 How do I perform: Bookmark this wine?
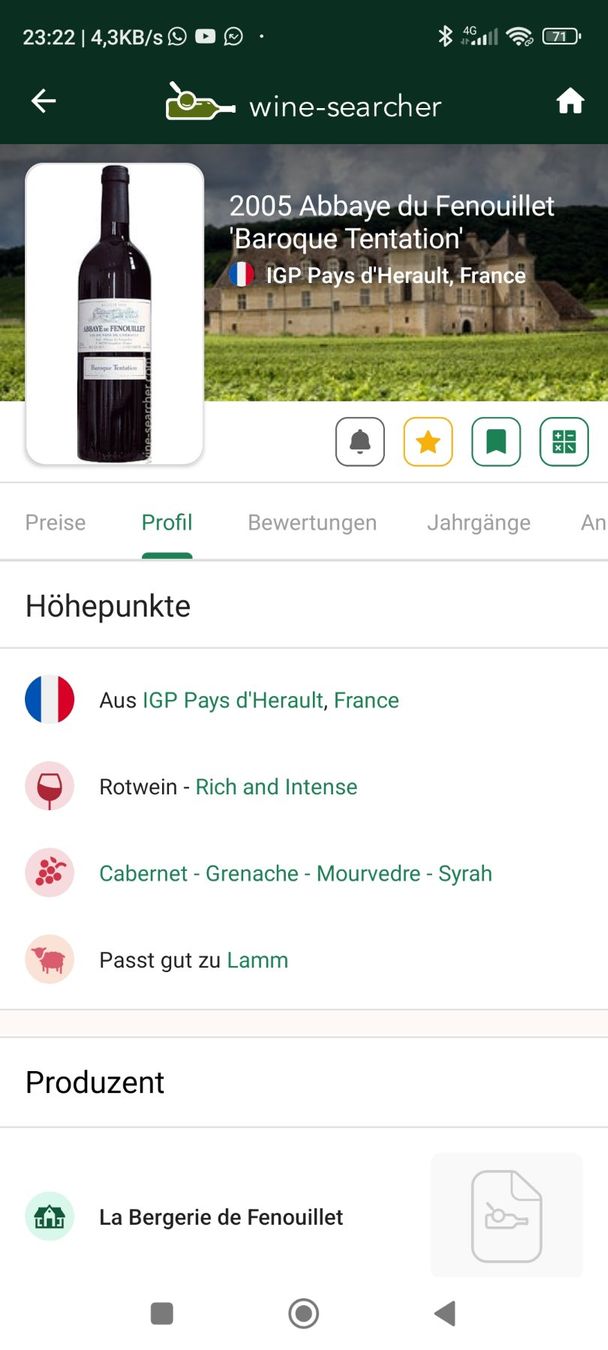point(496,442)
